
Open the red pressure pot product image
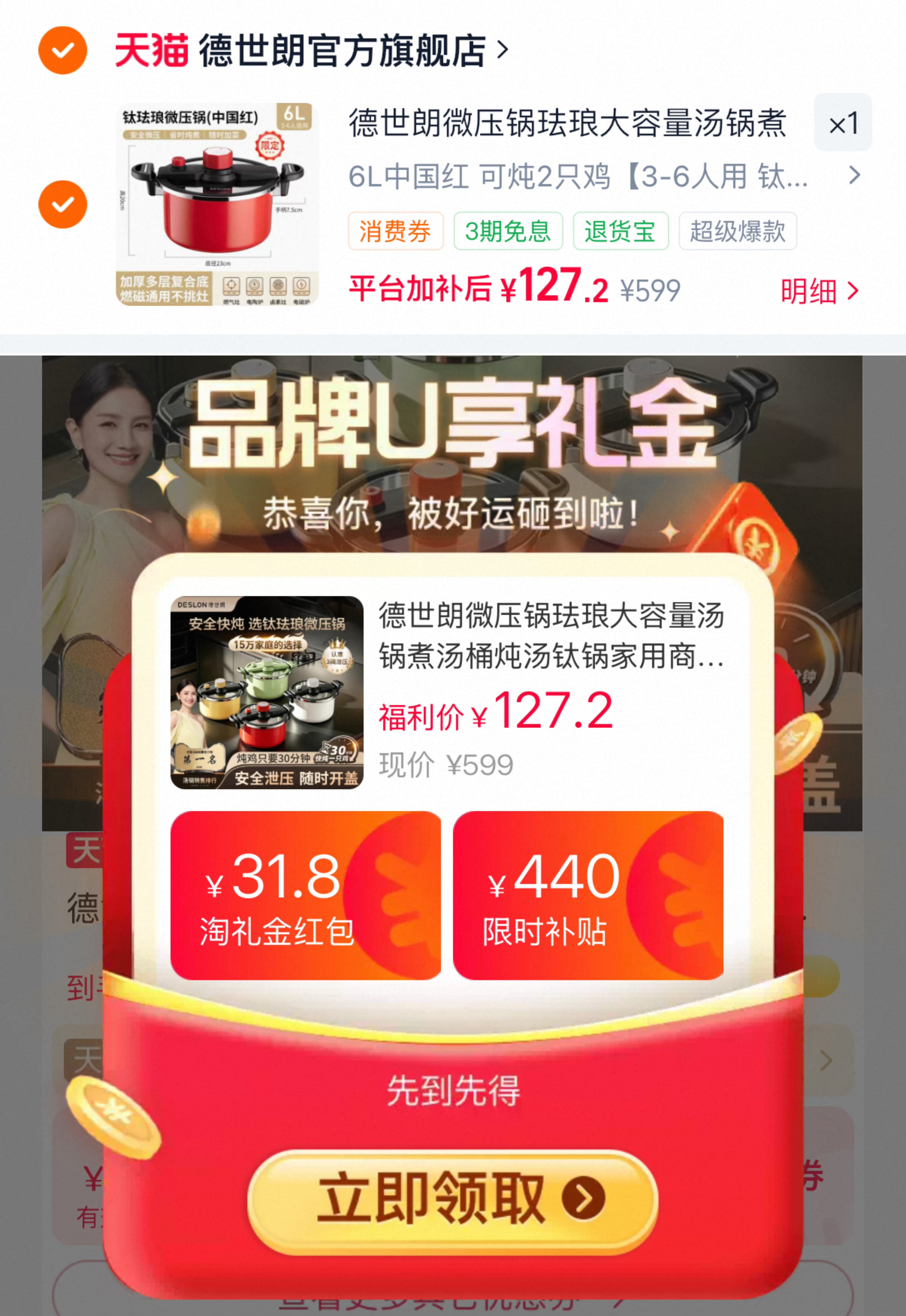[x=217, y=204]
